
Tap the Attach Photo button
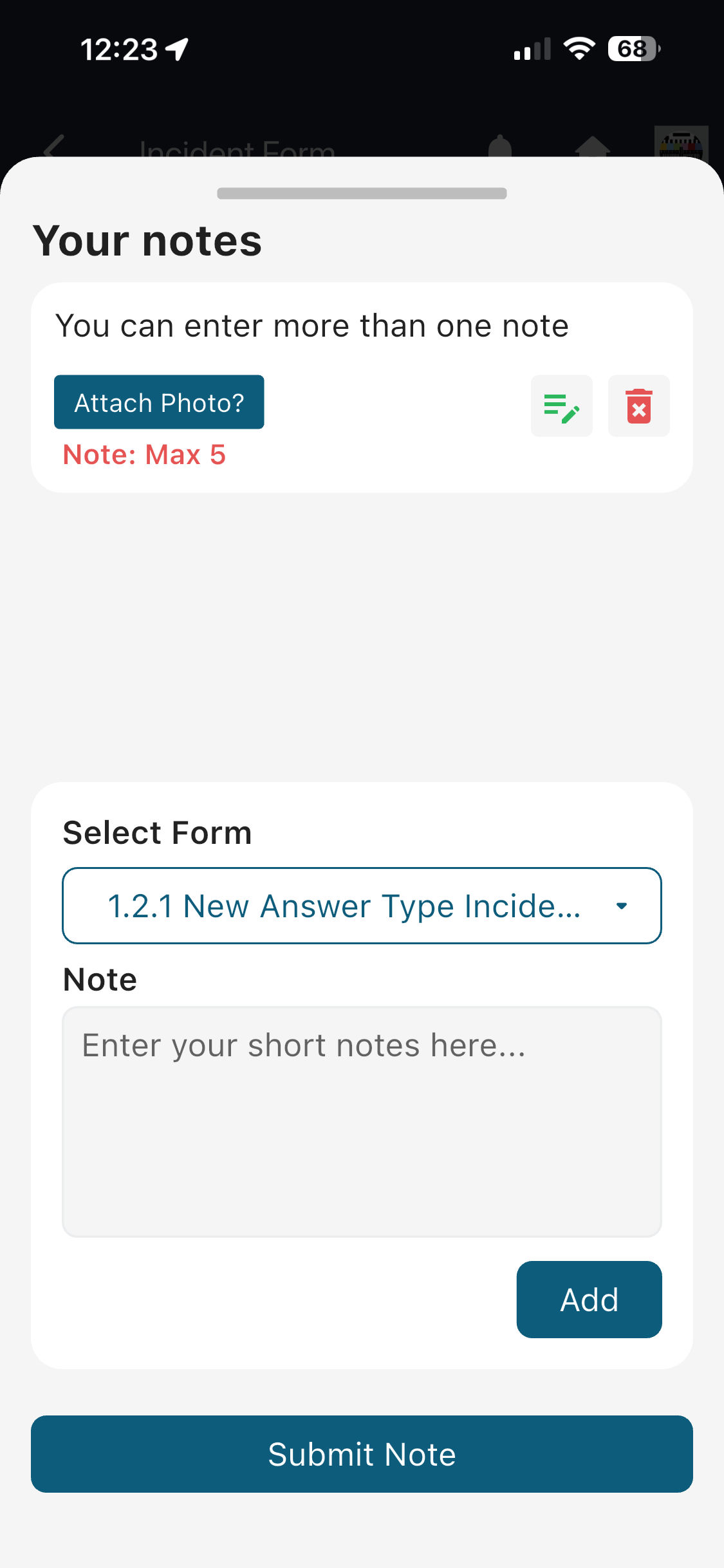pos(159,402)
